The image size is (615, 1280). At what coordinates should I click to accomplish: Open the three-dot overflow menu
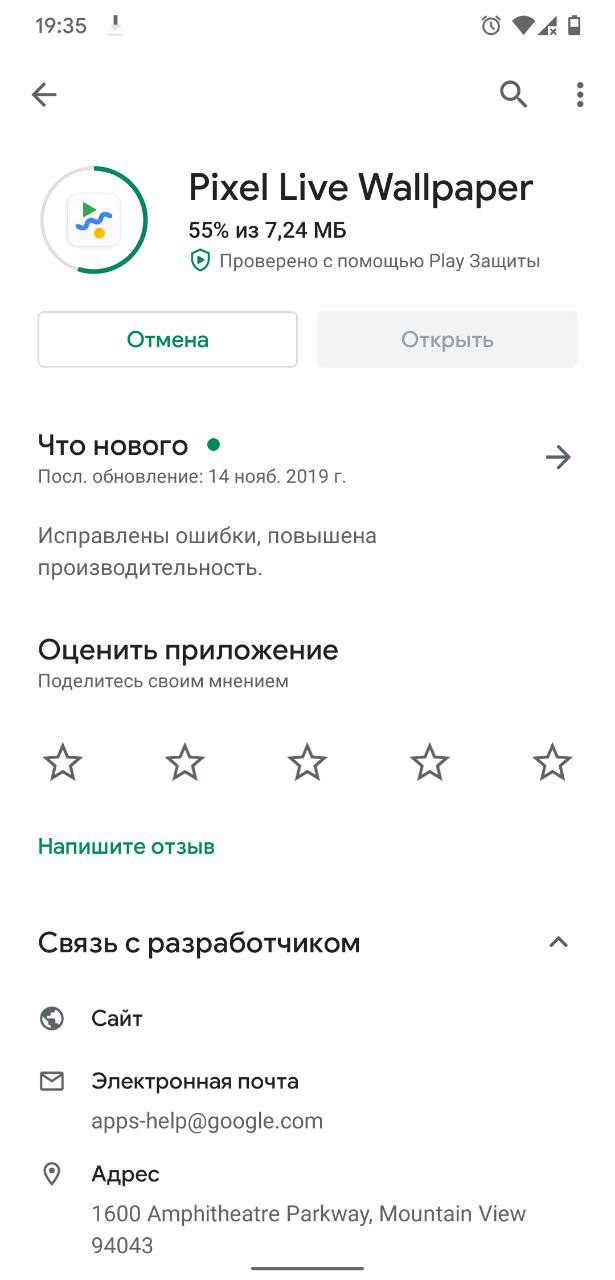pyautogui.click(x=580, y=95)
